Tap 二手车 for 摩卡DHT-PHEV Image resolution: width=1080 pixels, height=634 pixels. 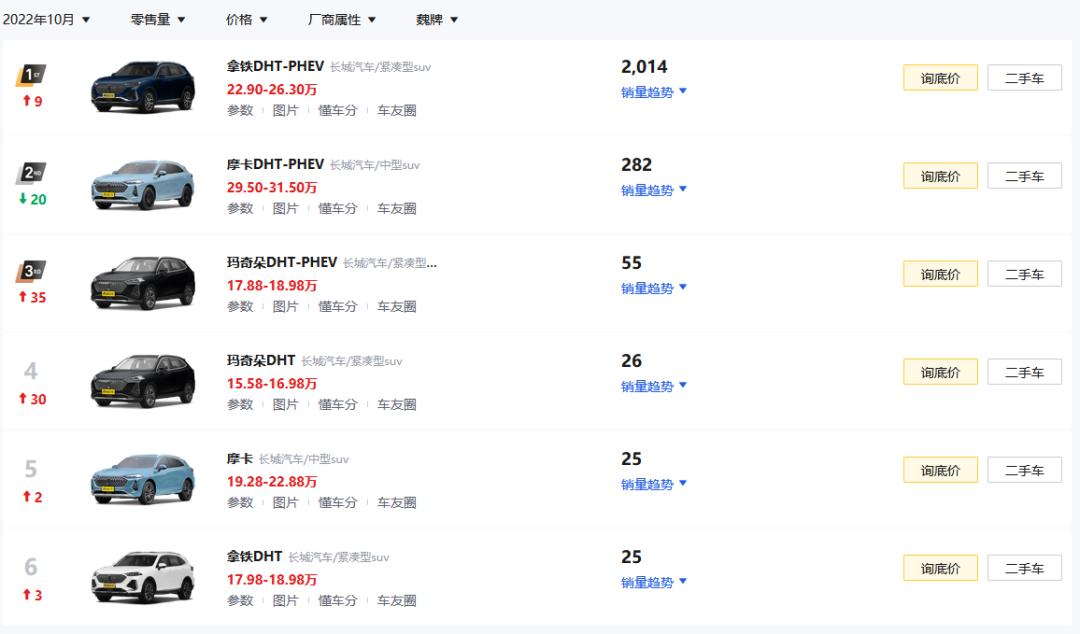click(1024, 176)
